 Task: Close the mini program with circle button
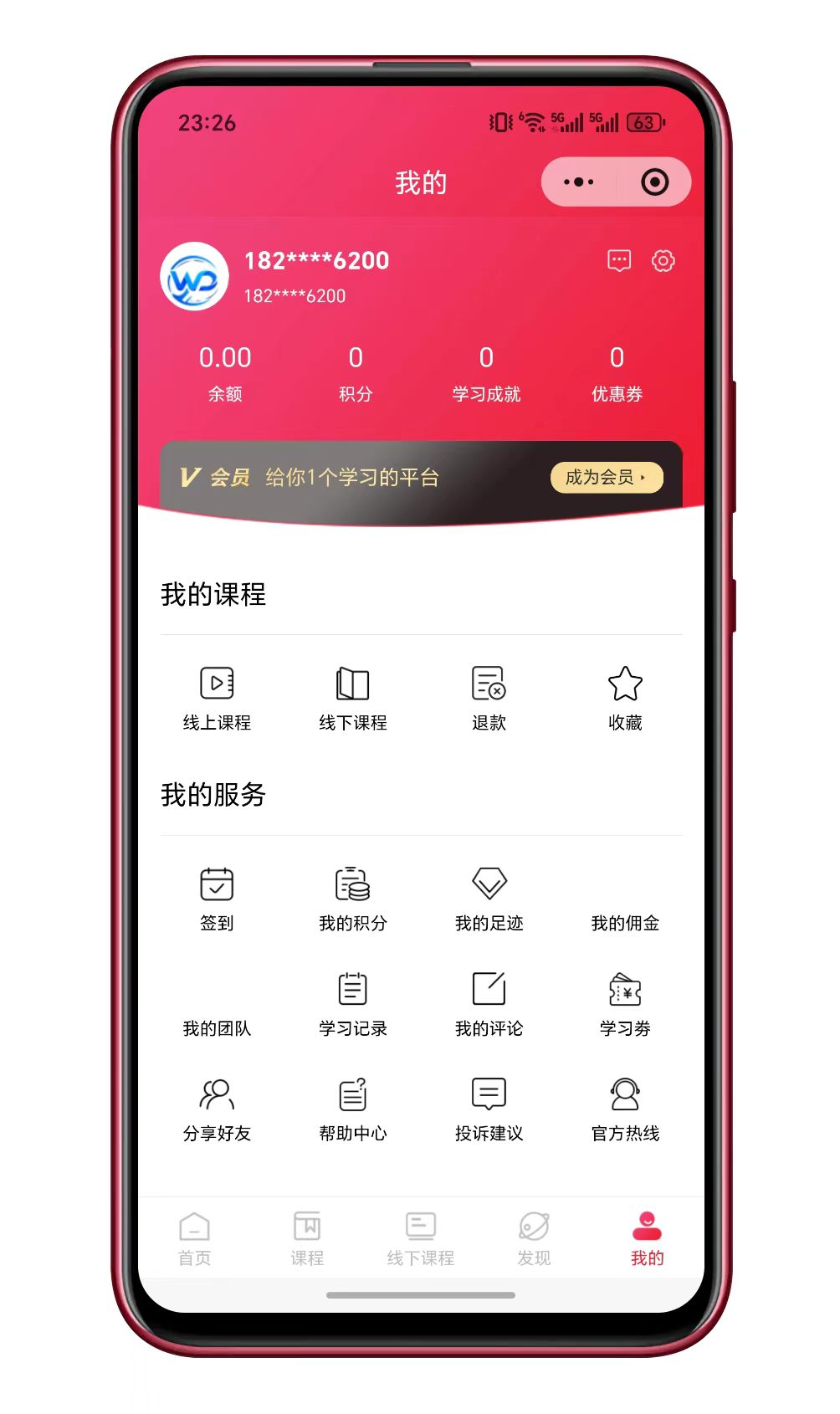pyautogui.click(x=654, y=182)
